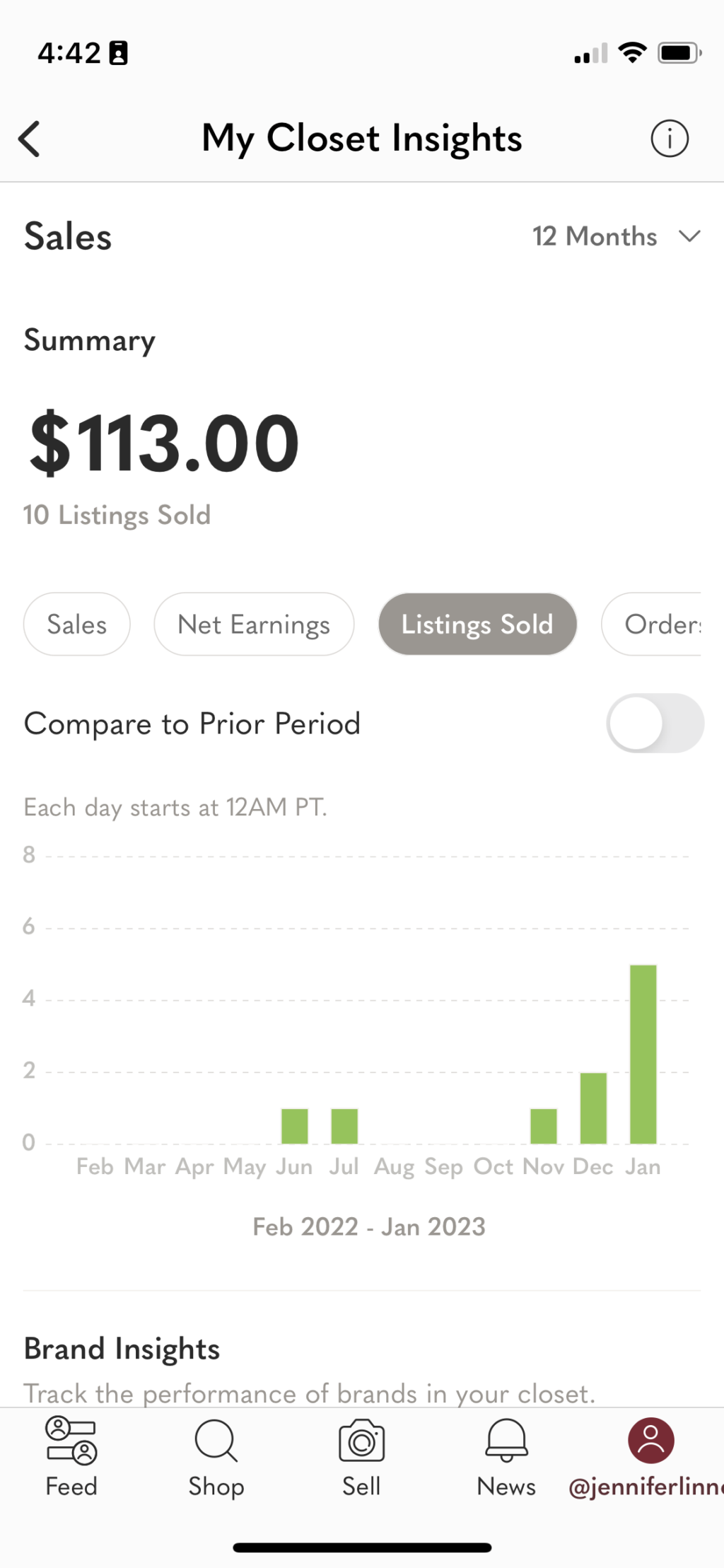Image resolution: width=724 pixels, height=1568 pixels.
Task: Expand the 12 Months period dropdown
Action: [x=616, y=236]
